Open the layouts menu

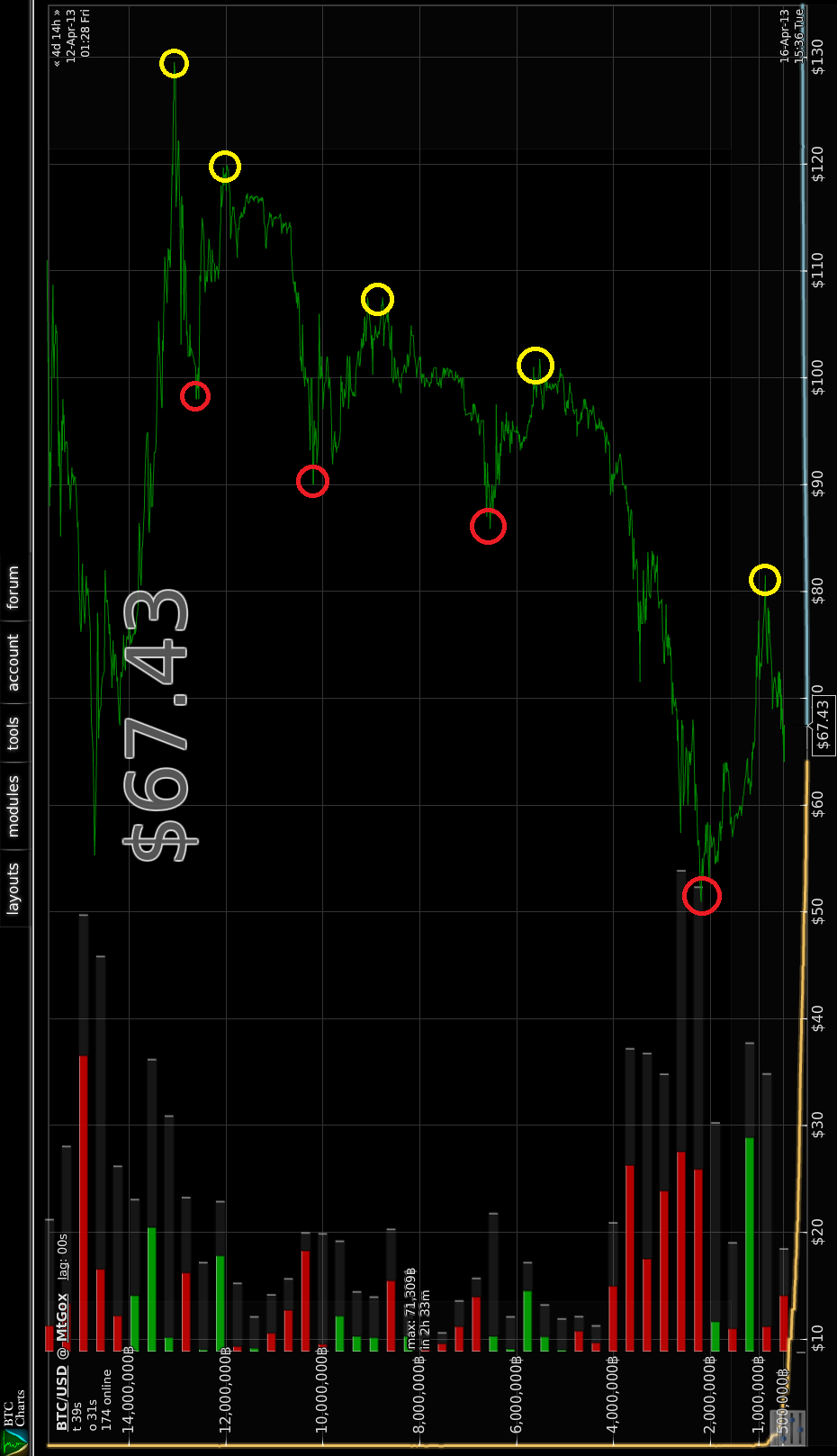[13, 888]
